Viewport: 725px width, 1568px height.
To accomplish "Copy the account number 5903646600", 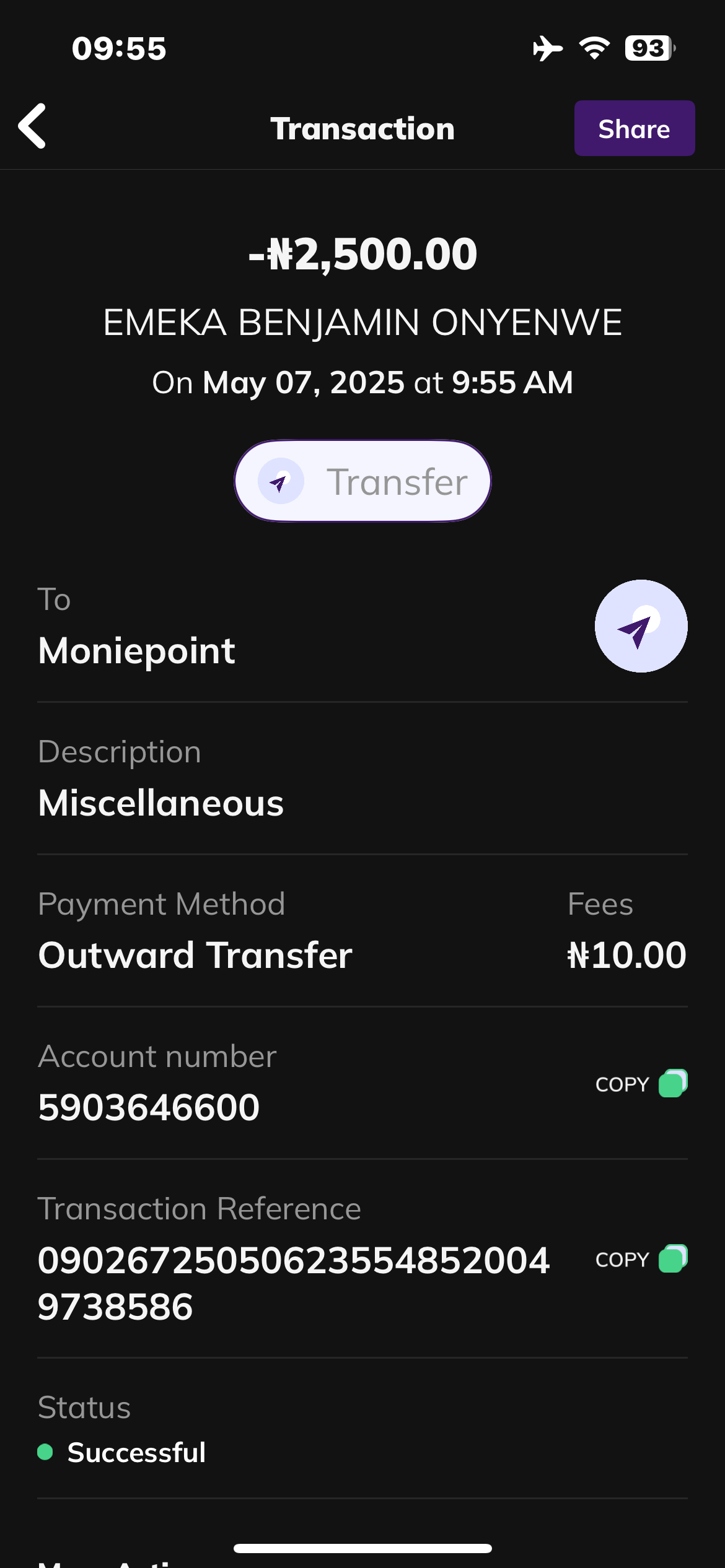I will pos(641,1084).
